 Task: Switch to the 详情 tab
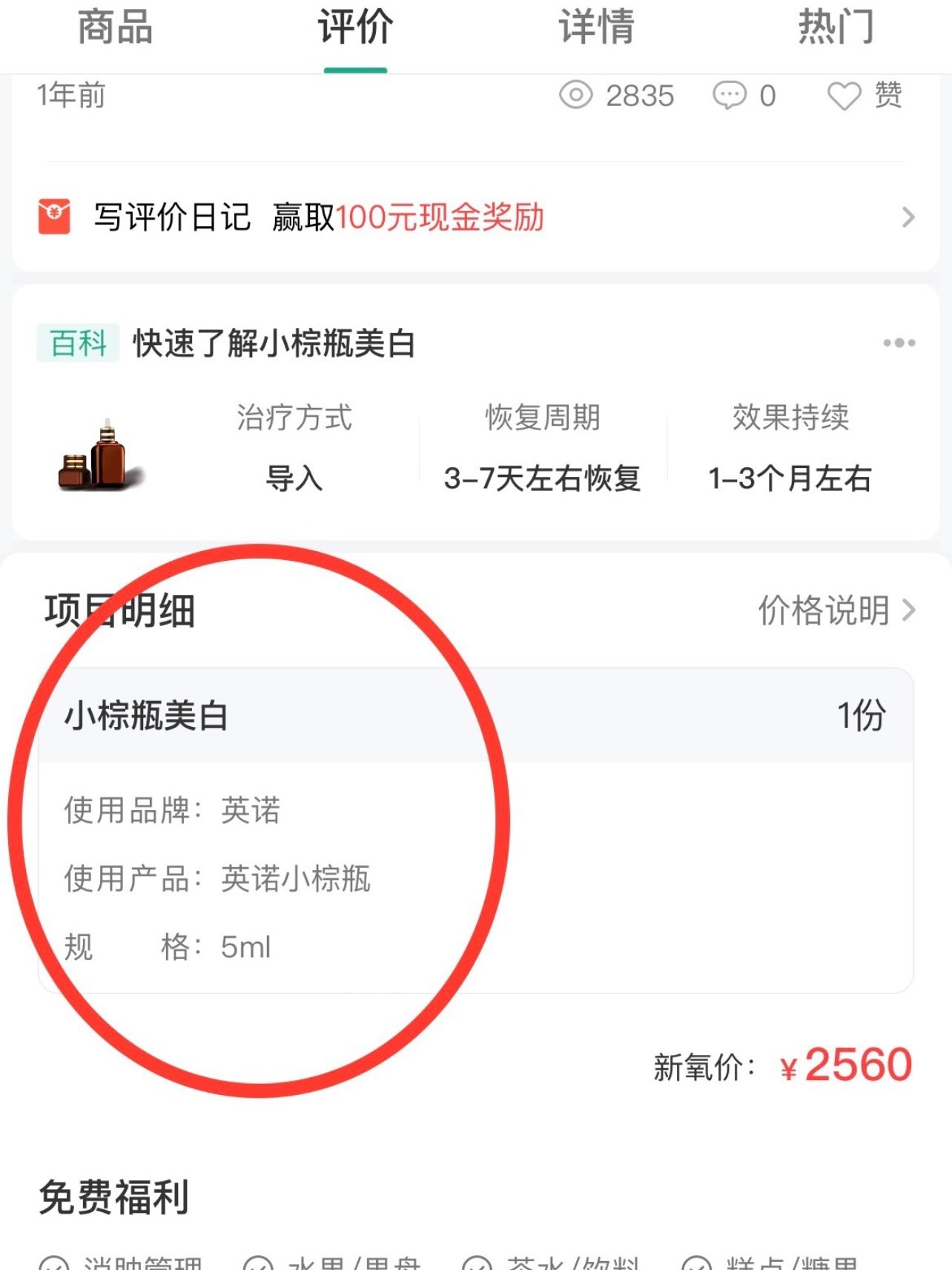point(596,28)
